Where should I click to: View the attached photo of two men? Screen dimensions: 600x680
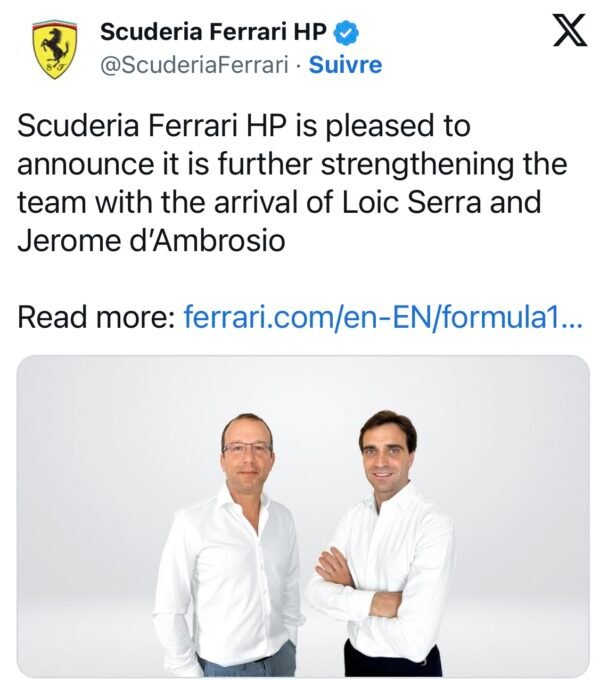(x=303, y=515)
